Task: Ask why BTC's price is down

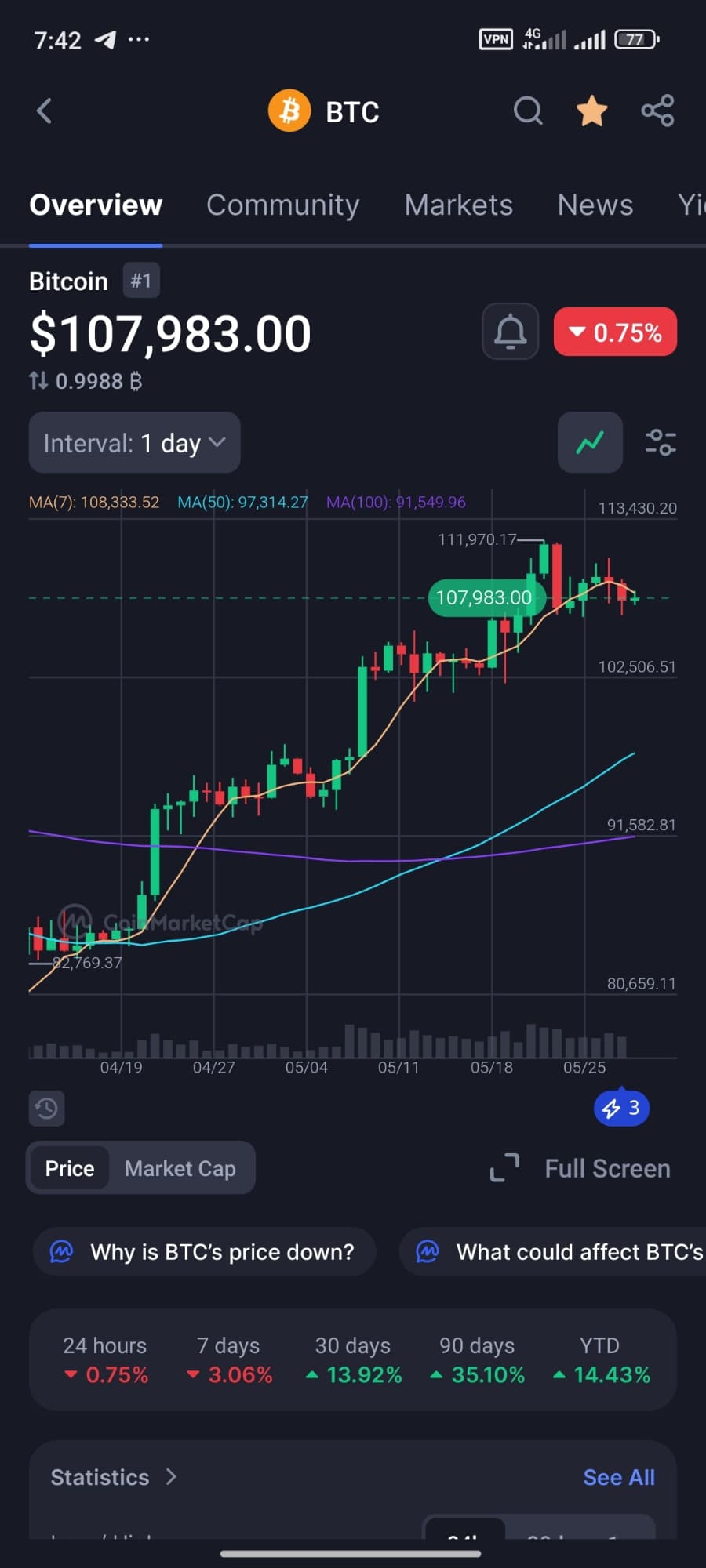Action: [205, 1252]
